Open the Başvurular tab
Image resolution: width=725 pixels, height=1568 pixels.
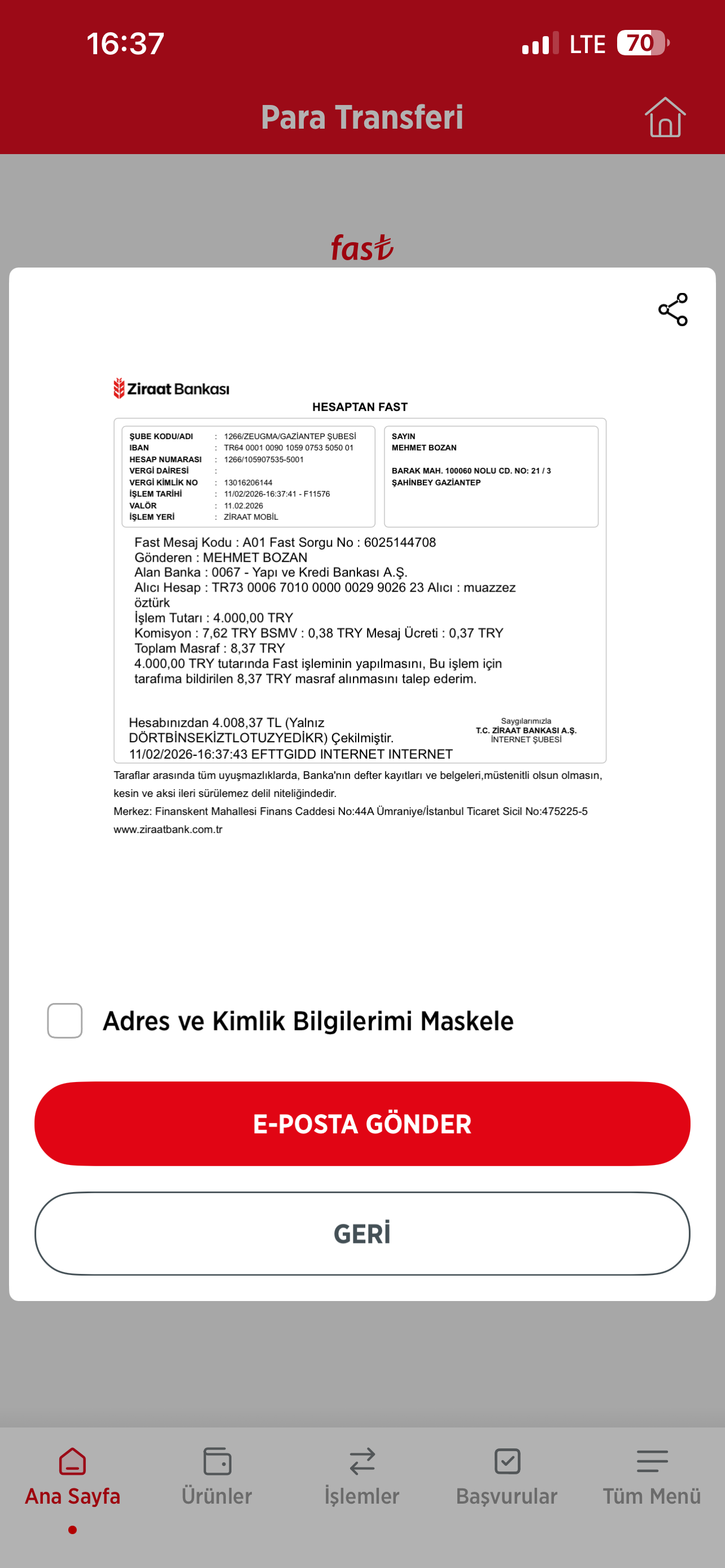(507, 1477)
